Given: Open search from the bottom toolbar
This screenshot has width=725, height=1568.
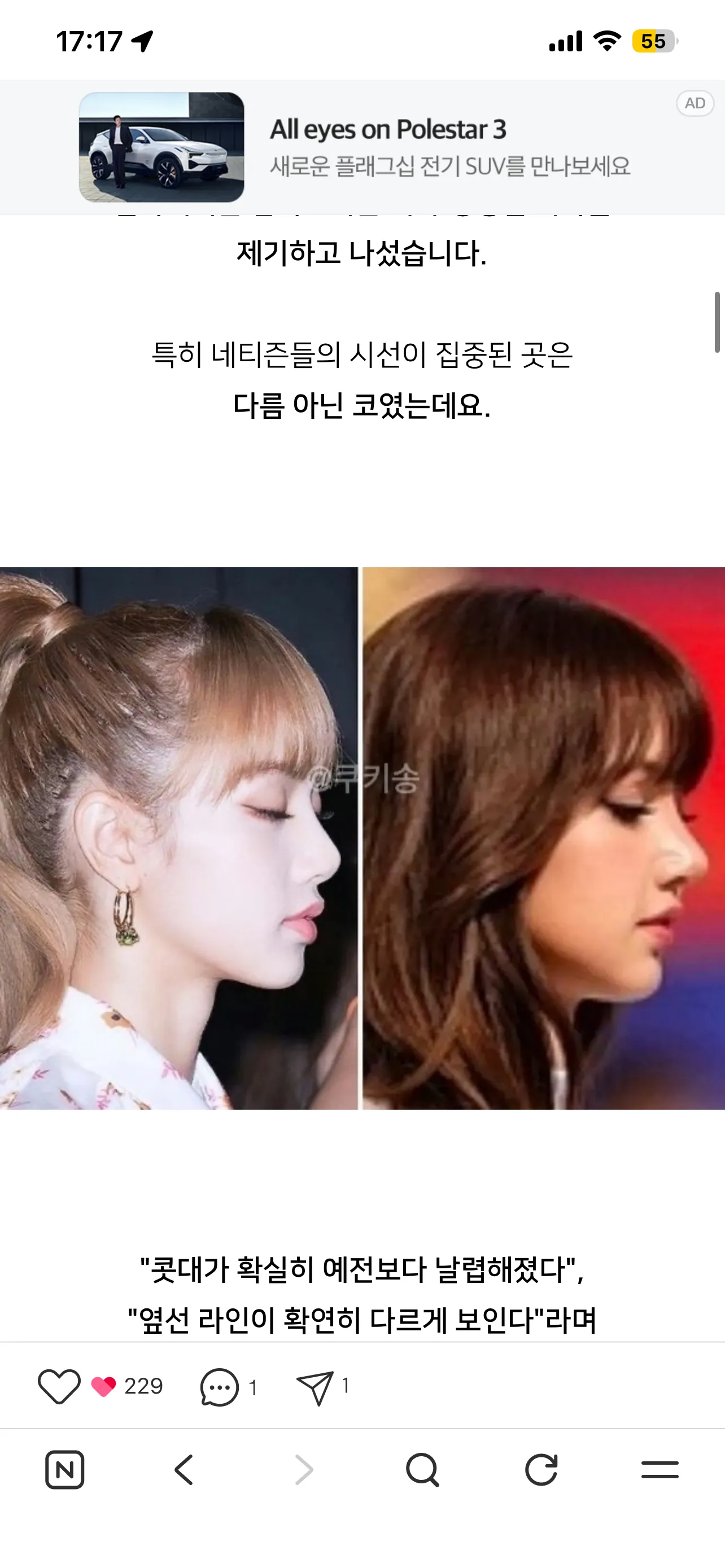Looking at the screenshot, I should (422, 1470).
